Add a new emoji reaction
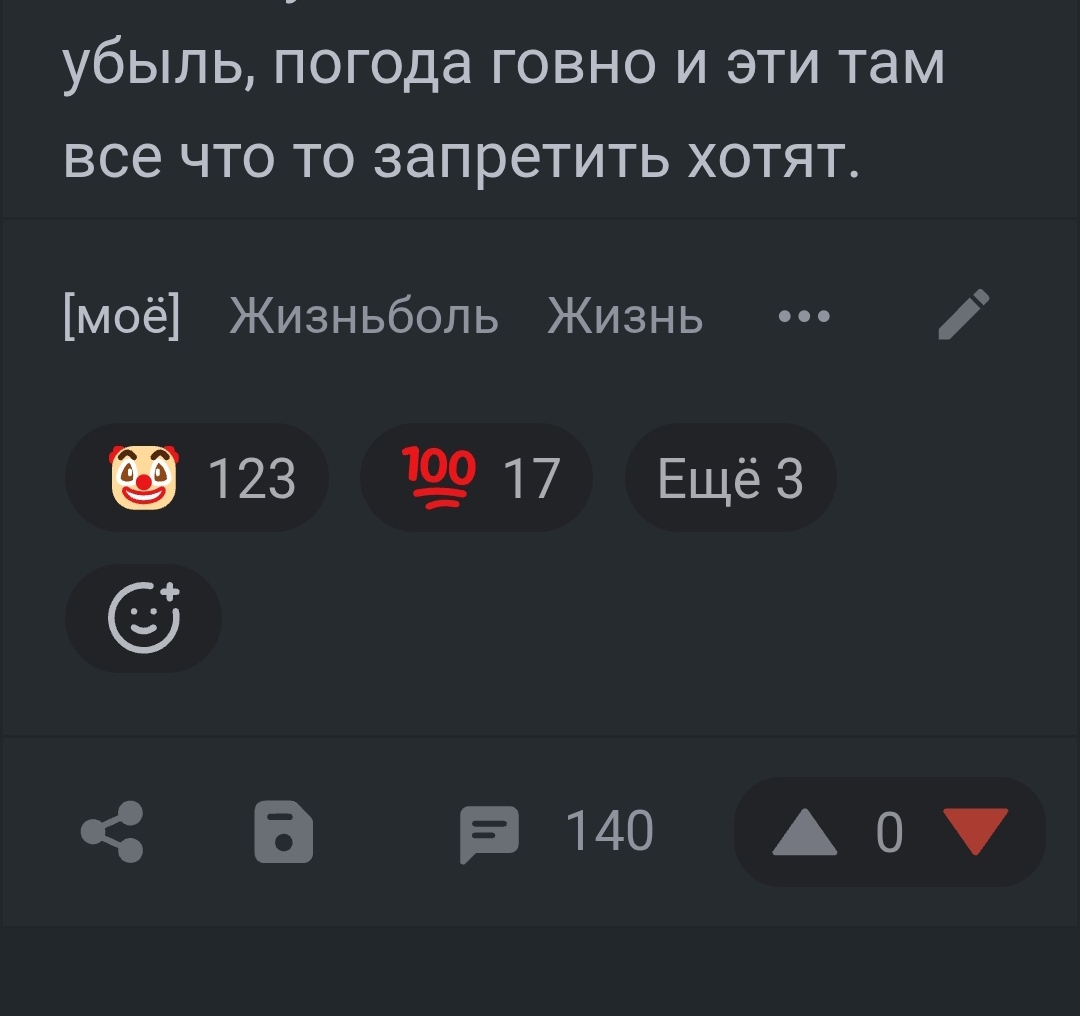The image size is (1080, 1016). coord(144,619)
